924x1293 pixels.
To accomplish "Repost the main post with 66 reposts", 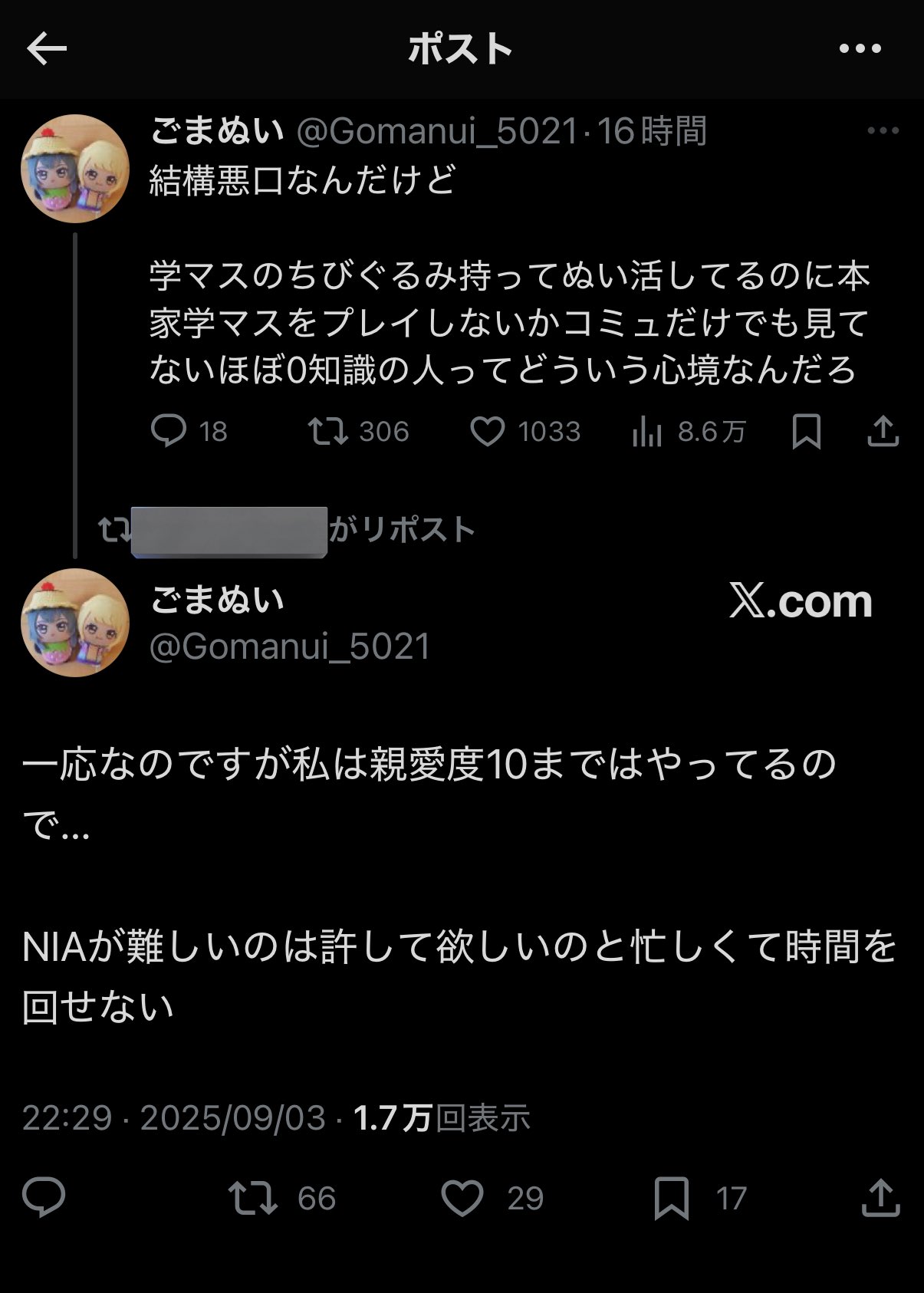I will click(x=253, y=1198).
